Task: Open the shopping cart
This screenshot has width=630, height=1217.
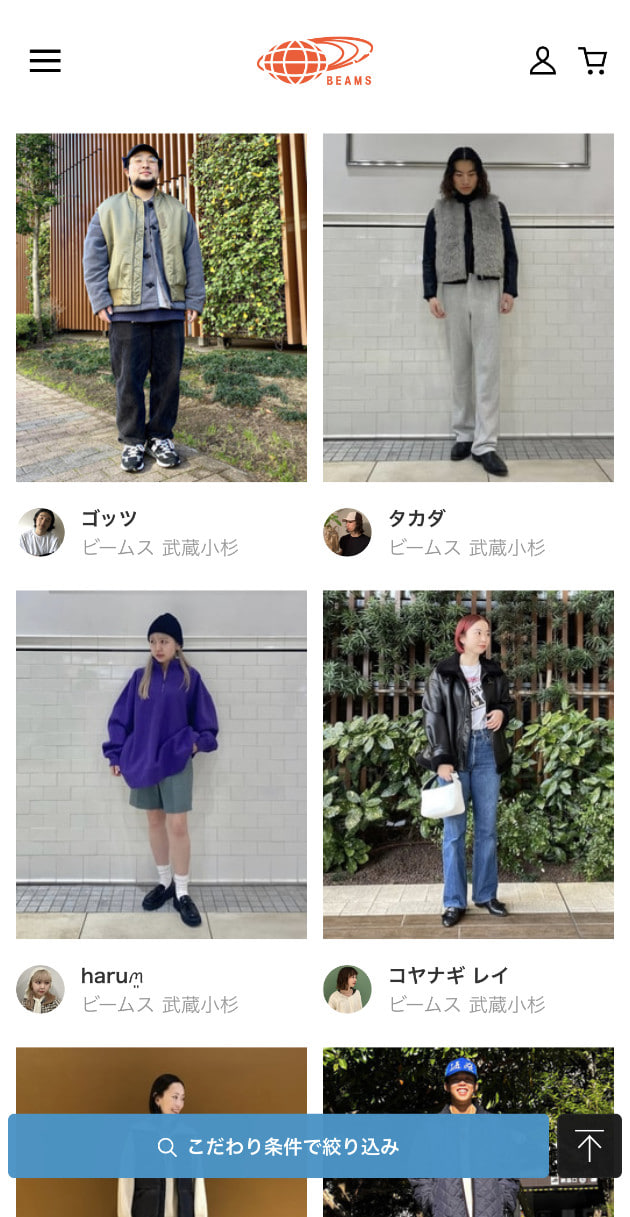Action: pos(593,61)
